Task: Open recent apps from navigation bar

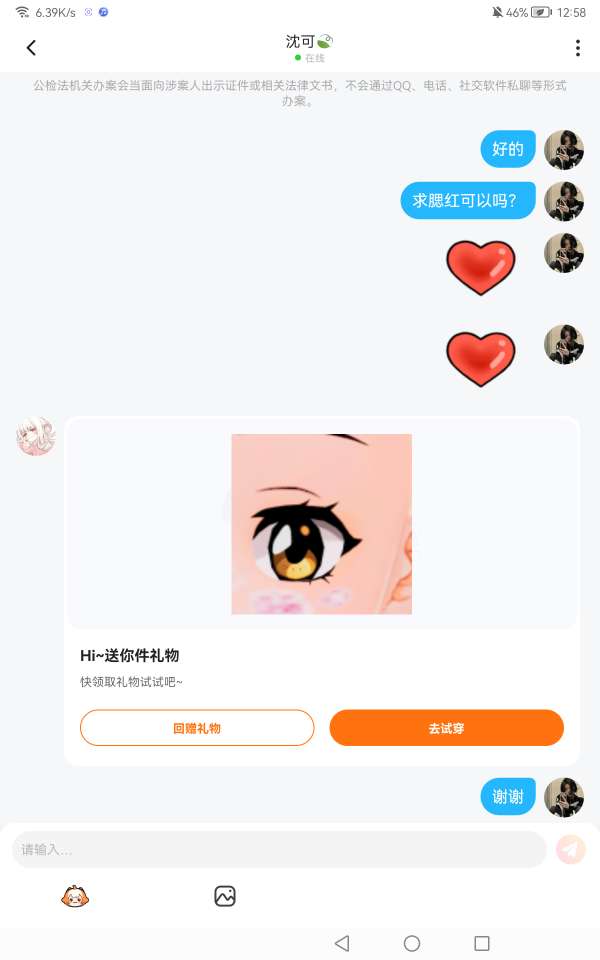Action: [482, 943]
